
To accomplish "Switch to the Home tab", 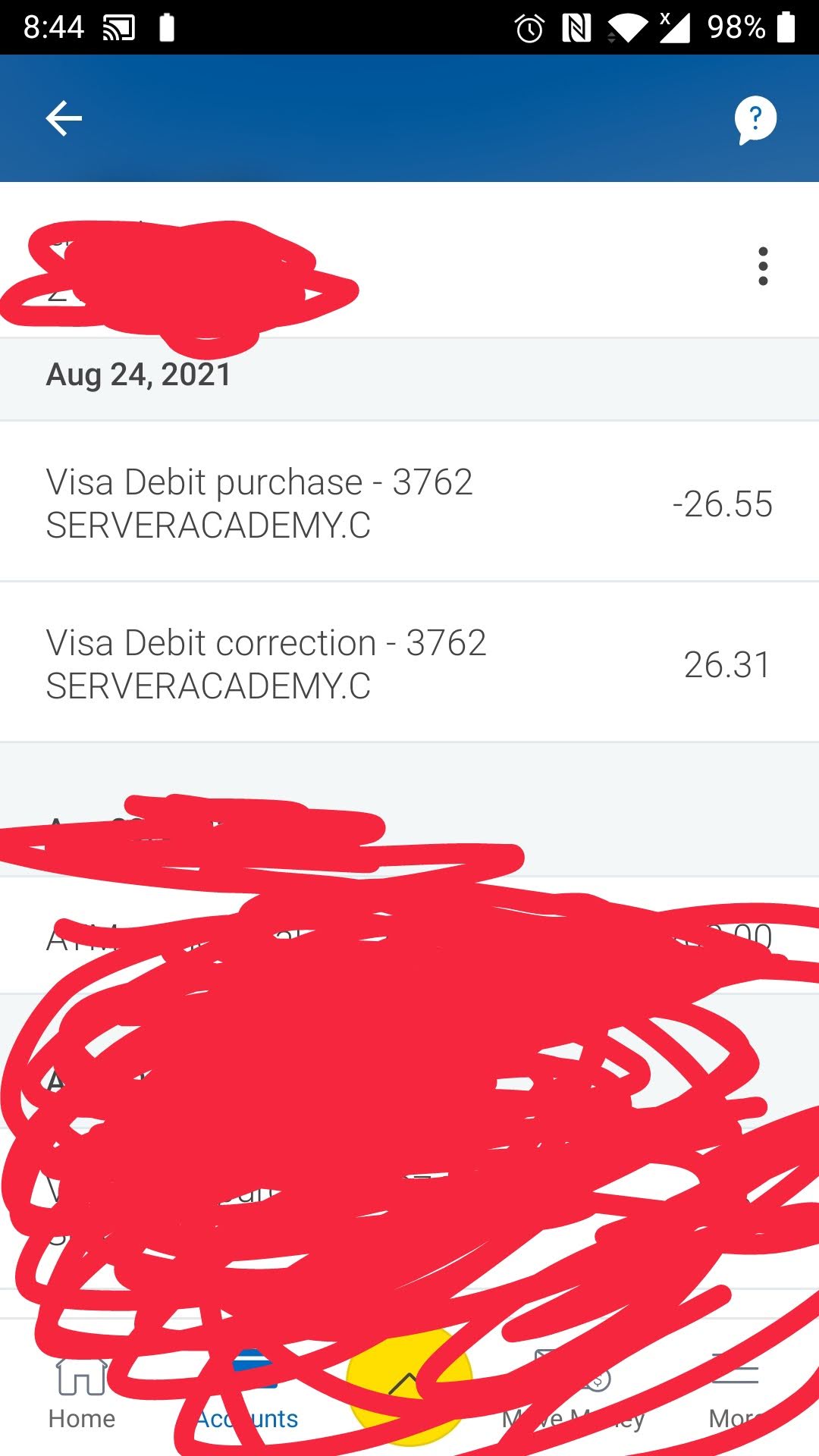I will click(82, 1395).
